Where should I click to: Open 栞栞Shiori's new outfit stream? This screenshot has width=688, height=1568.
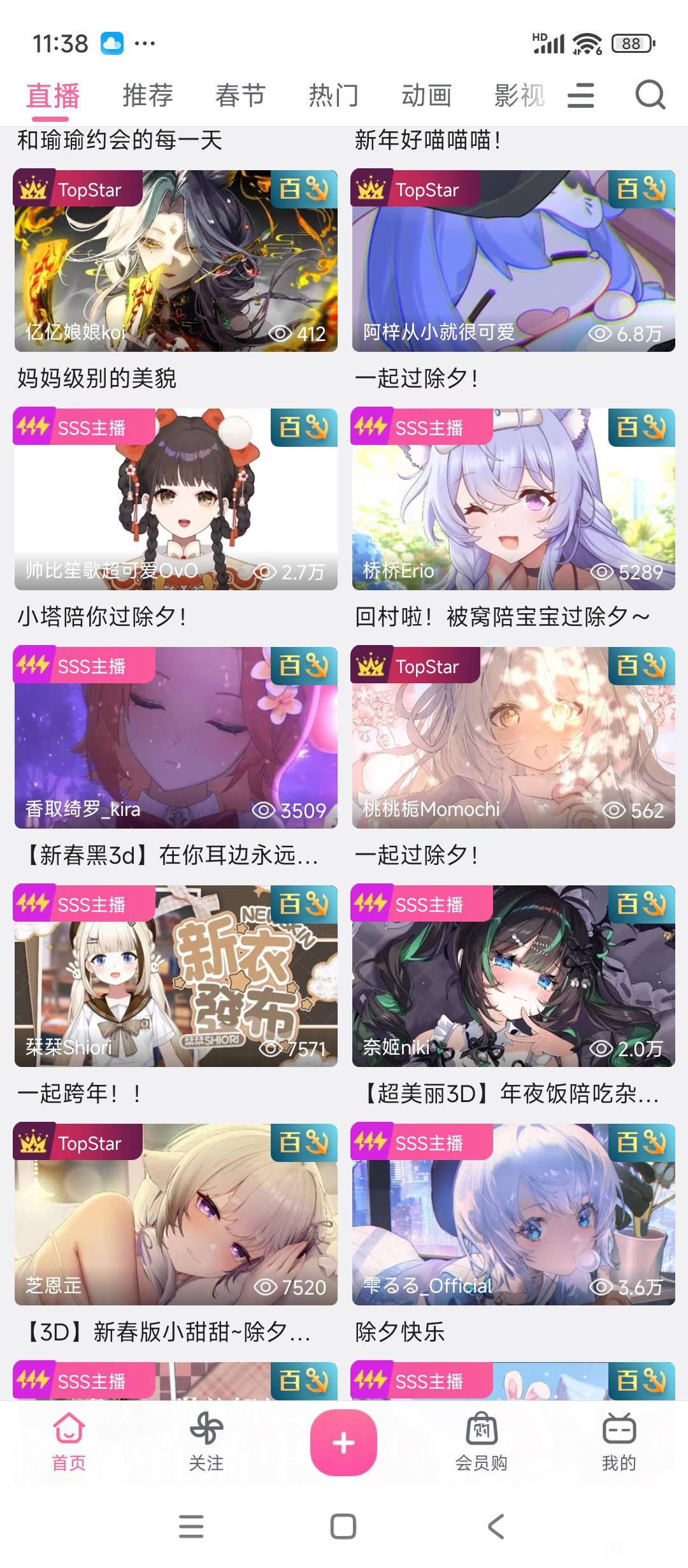[x=176, y=976]
